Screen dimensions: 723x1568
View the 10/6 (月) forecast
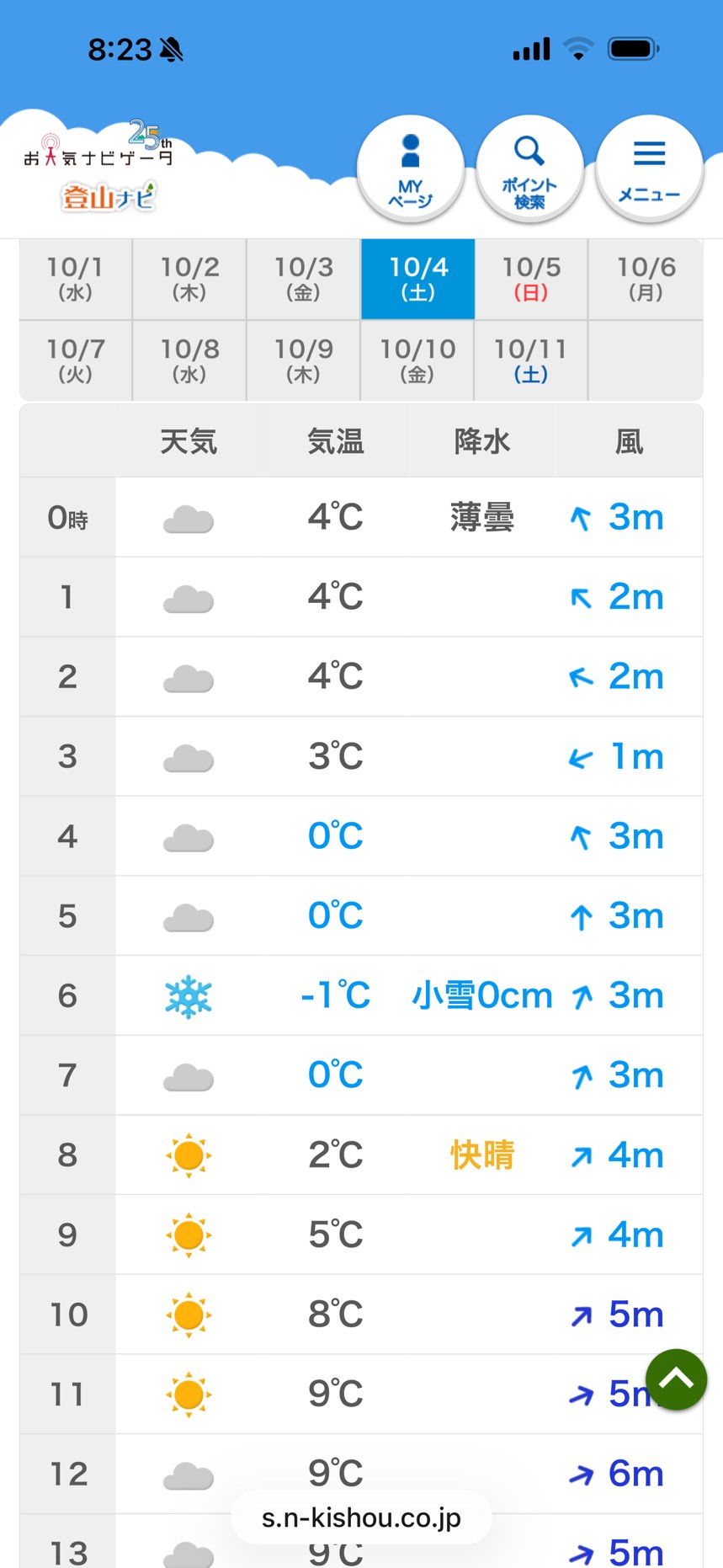(646, 279)
